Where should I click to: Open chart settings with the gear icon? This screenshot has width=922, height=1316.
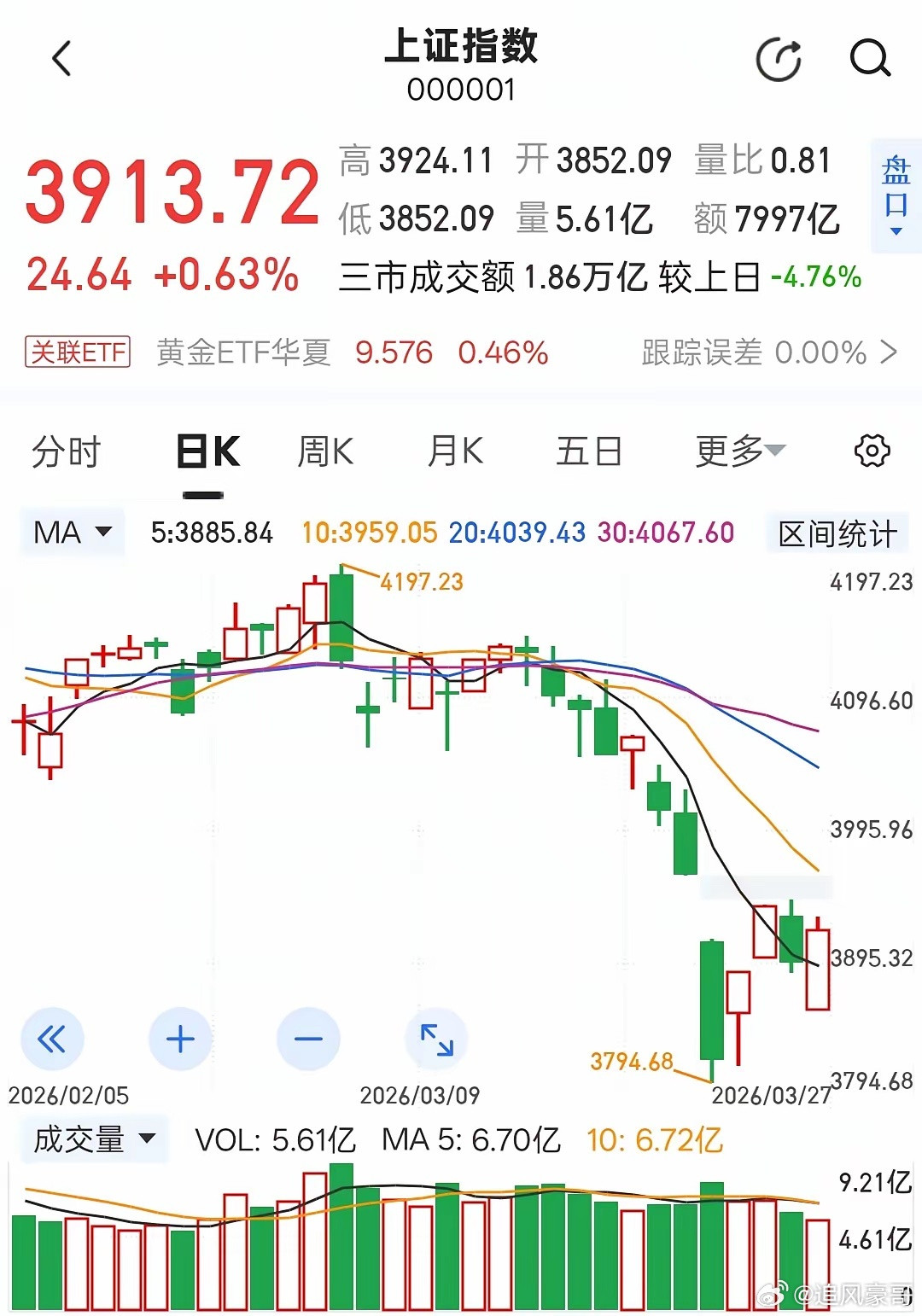tap(870, 451)
